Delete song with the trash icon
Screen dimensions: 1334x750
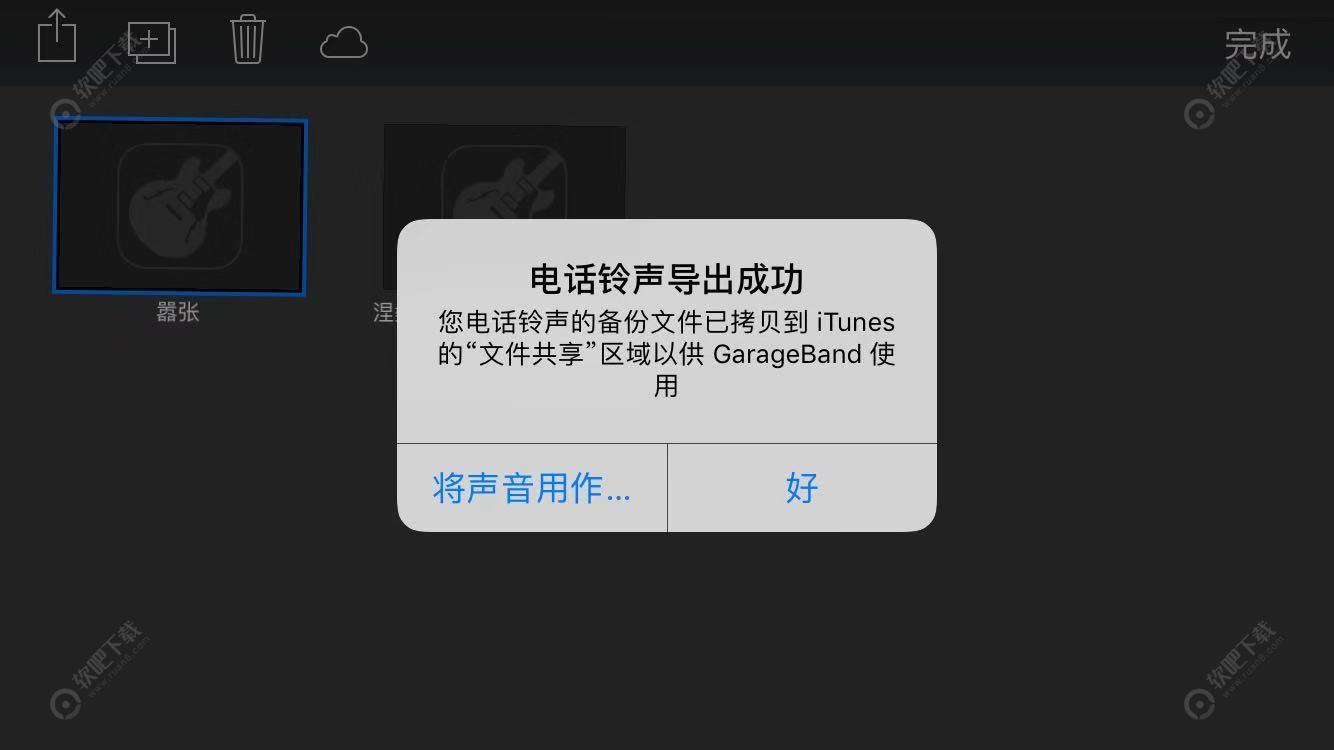(x=247, y=40)
